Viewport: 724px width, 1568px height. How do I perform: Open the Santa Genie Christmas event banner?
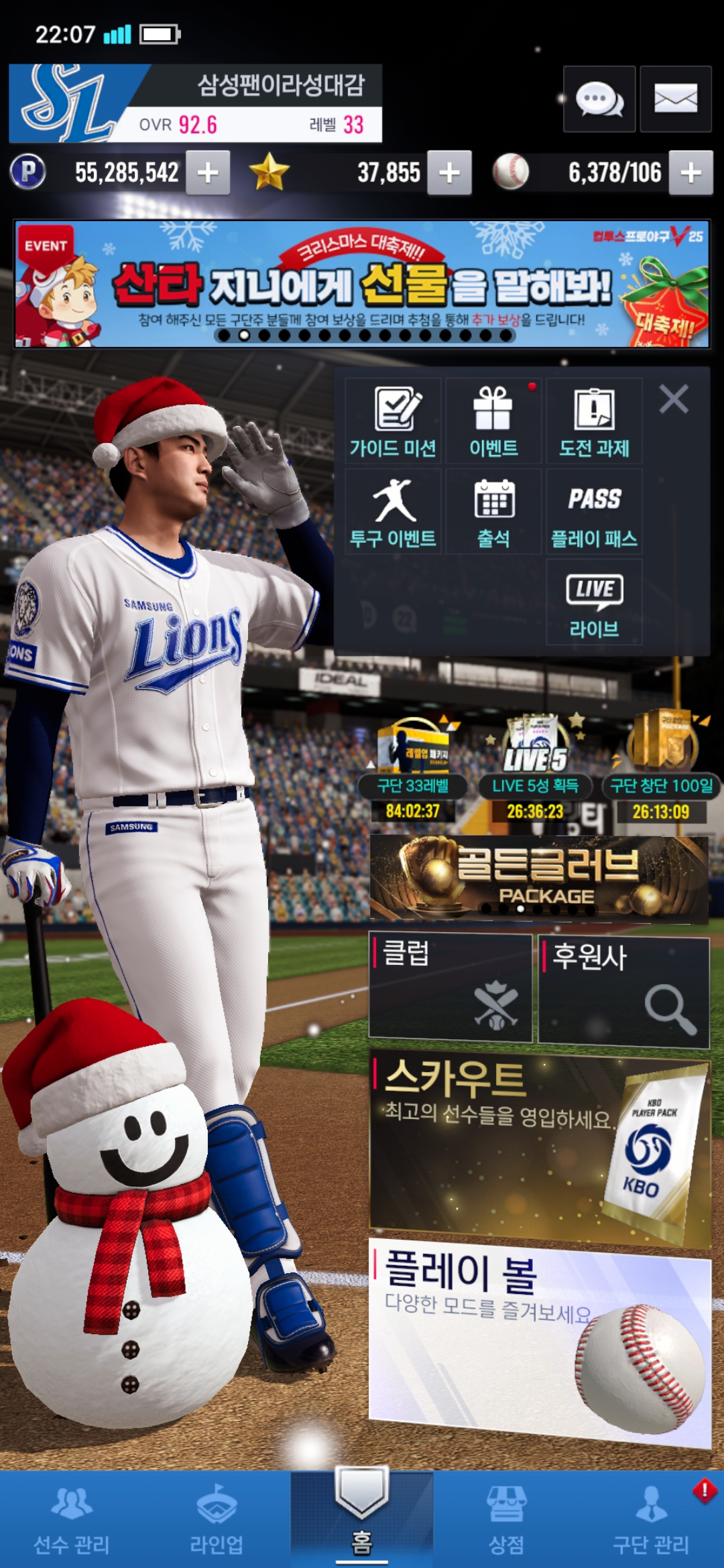click(x=362, y=284)
